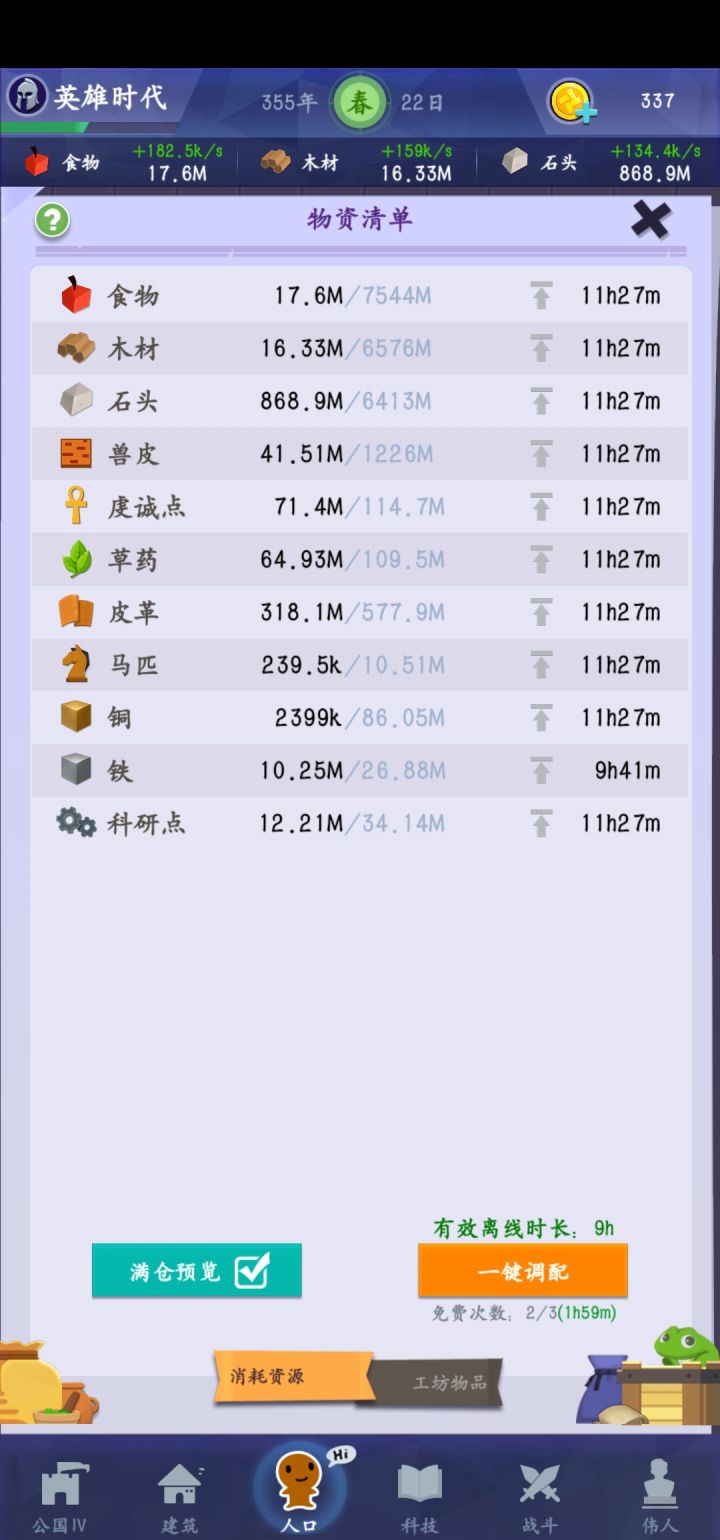The image size is (720, 1540).
Task: Open the food 食物 resource icon
Action: click(74, 294)
